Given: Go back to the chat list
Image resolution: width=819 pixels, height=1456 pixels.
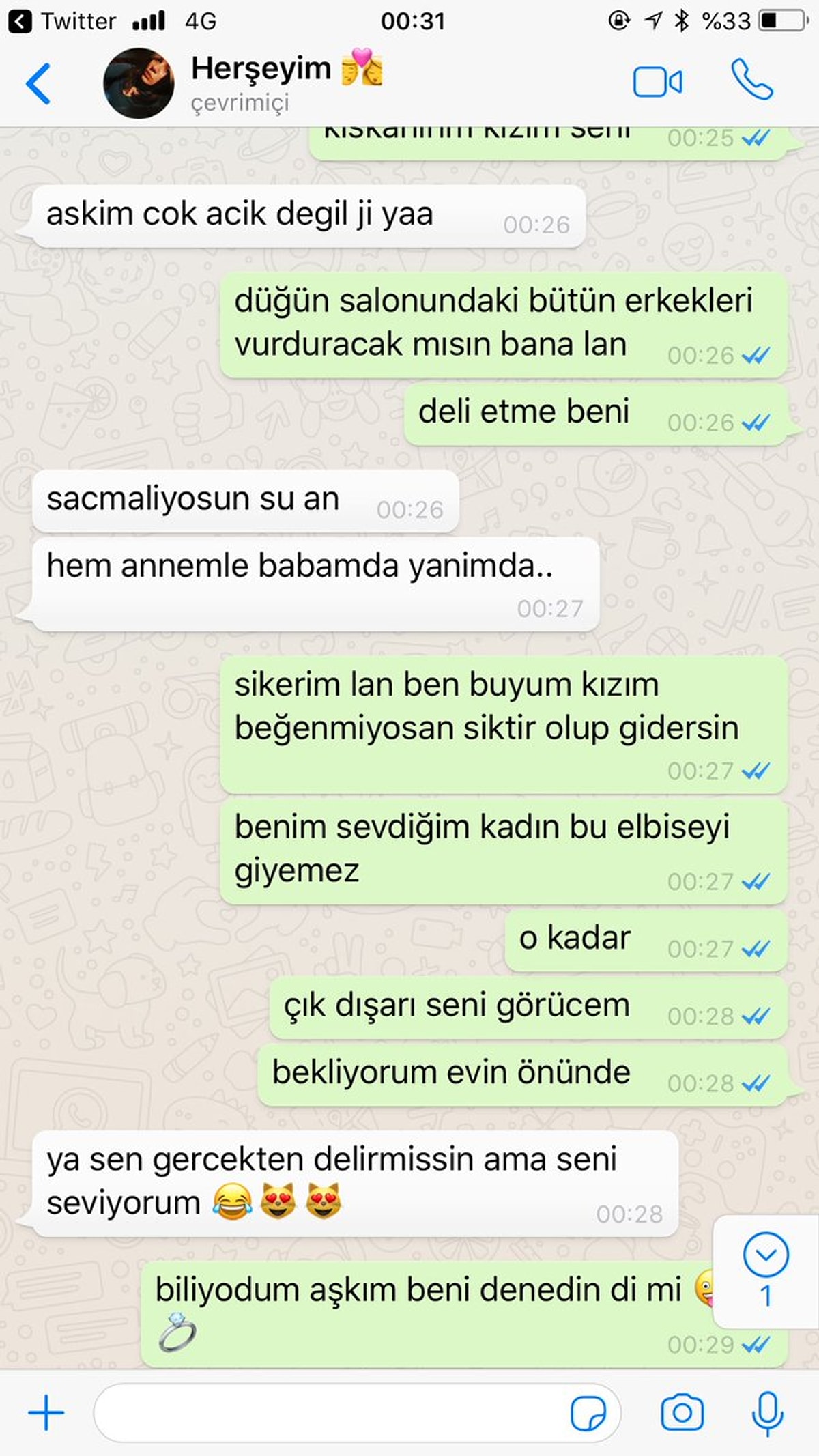Looking at the screenshot, I should pyautogui.click(x=38, y=83).
